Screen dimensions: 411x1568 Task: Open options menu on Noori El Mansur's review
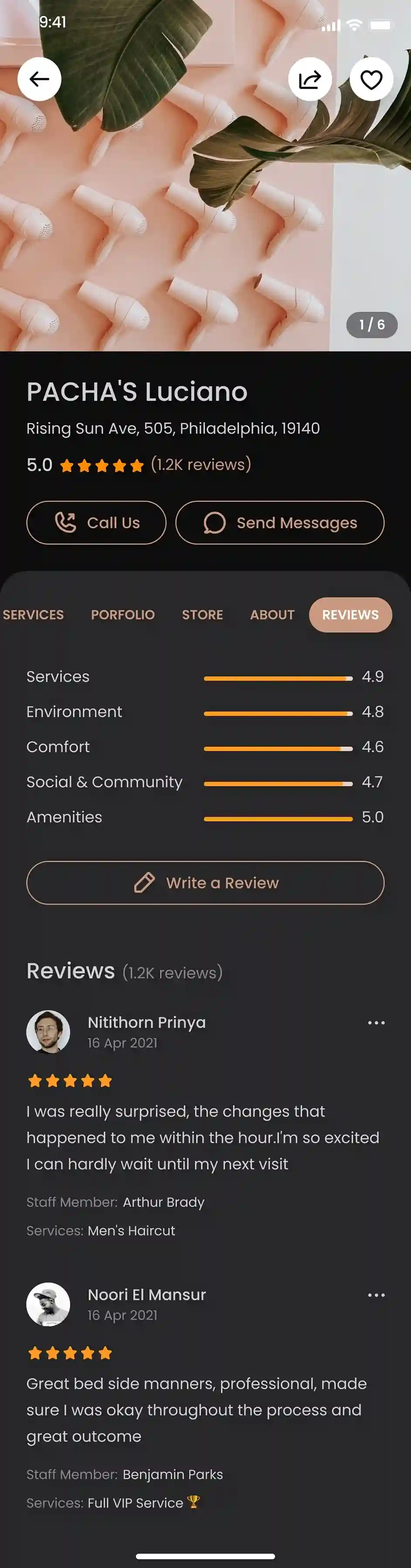pos(376,1295)
